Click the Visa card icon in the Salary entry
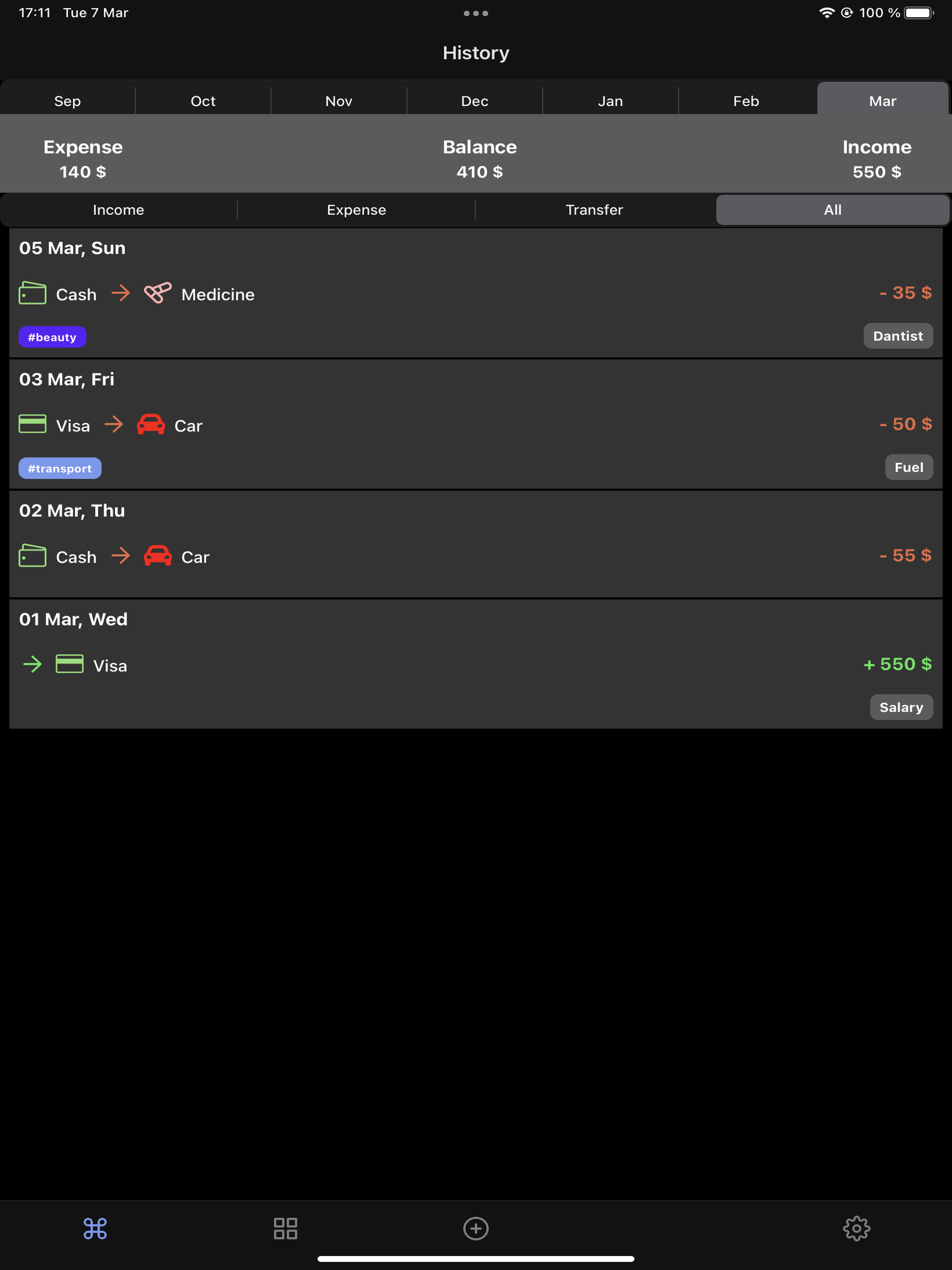This screenshot has height=1270, width=952. [70, 664]
